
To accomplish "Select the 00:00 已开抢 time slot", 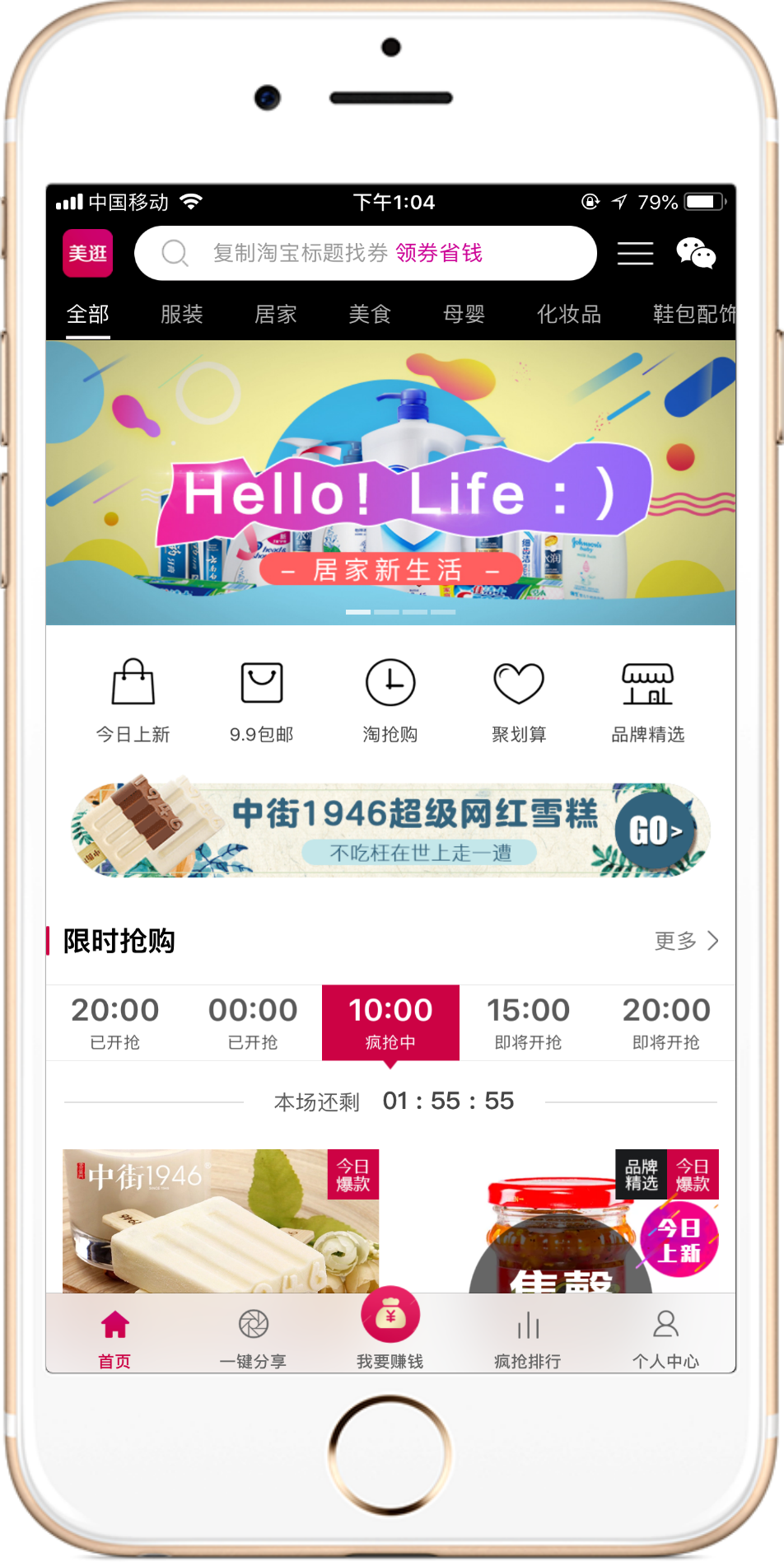I will [x=253, y=1022].
